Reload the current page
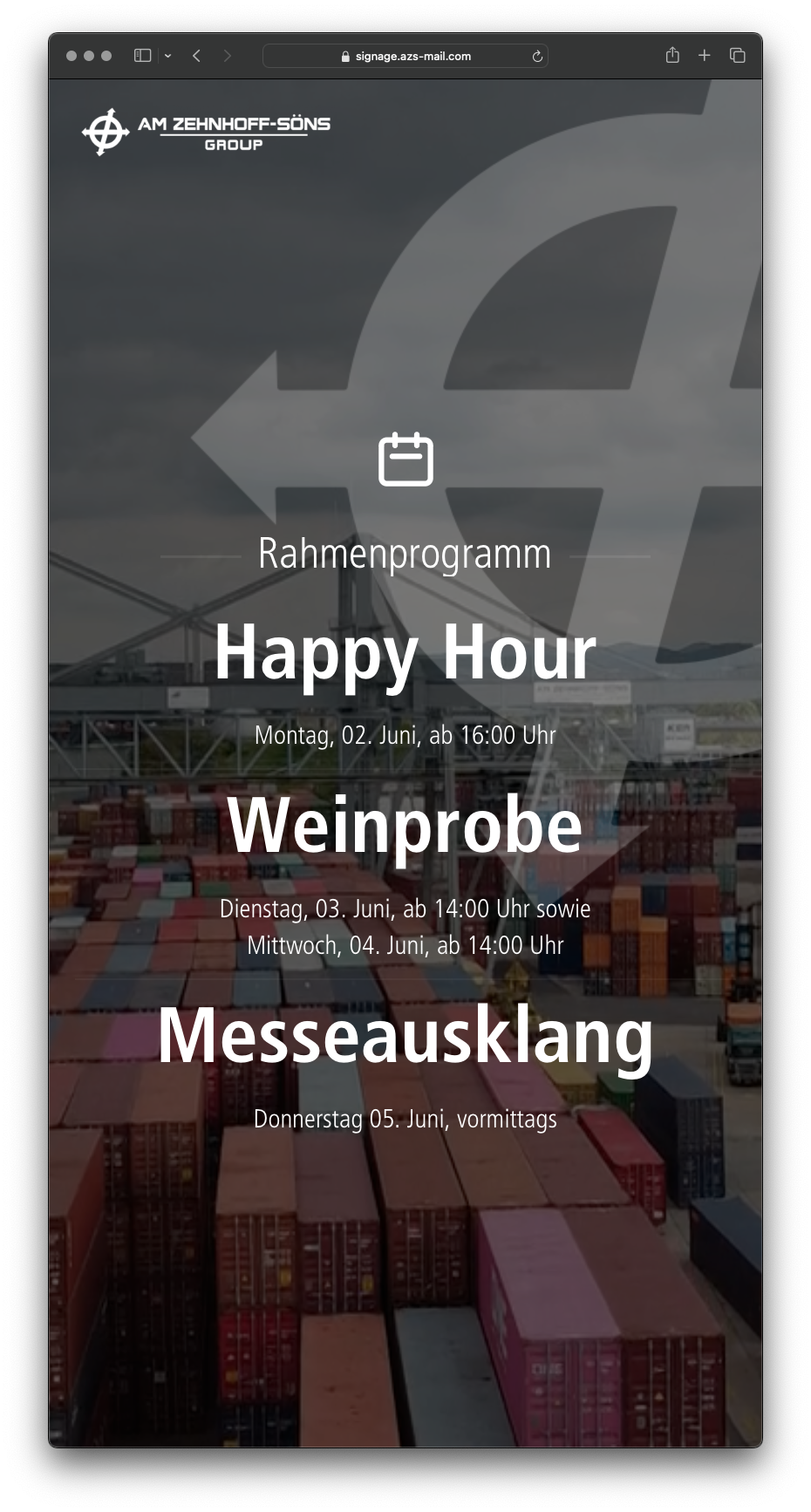Image resolution: width=811 pixels, height=1512 pixels. point(537,56)
